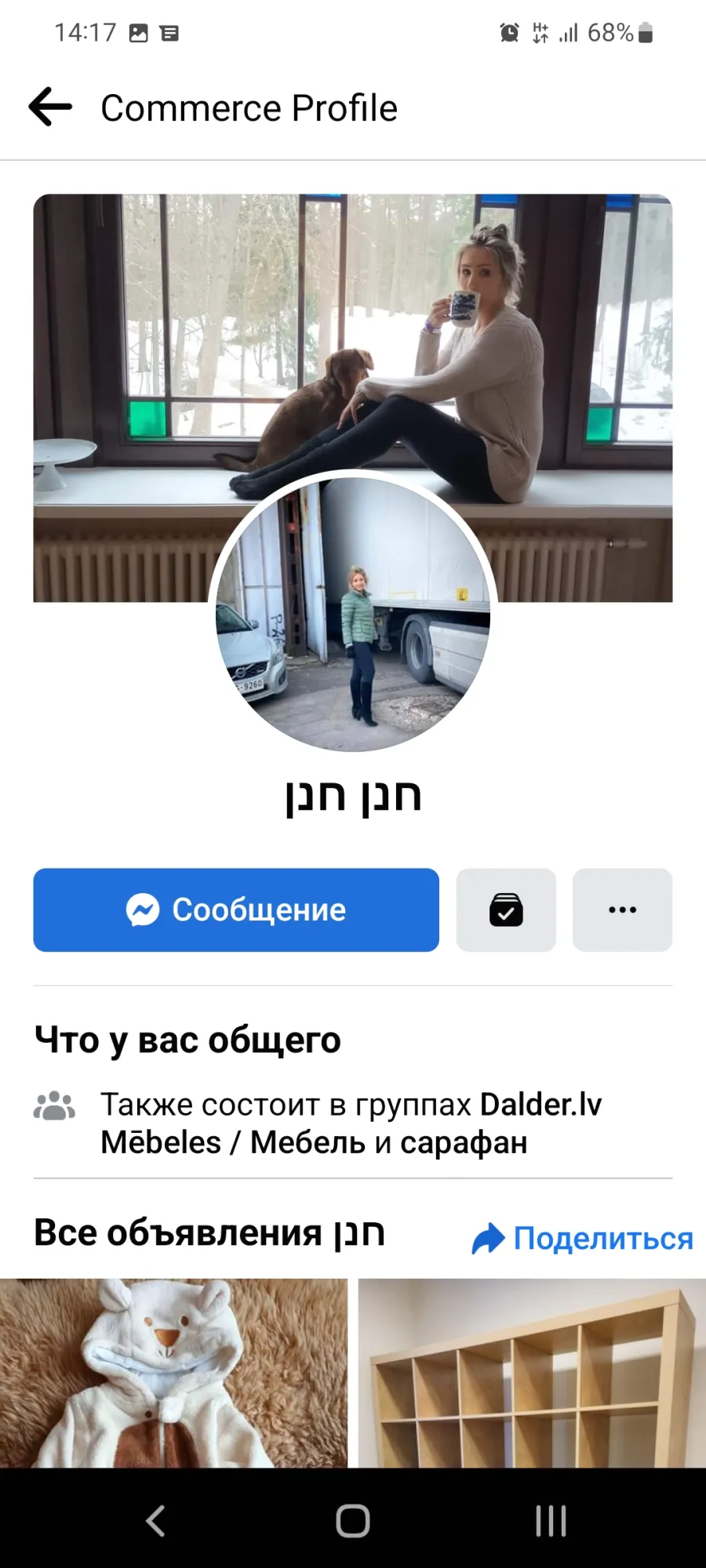Open the shared groups row Dalder.lv Mēbeles
706x1568 pixels.
[x=353, y=1123]
